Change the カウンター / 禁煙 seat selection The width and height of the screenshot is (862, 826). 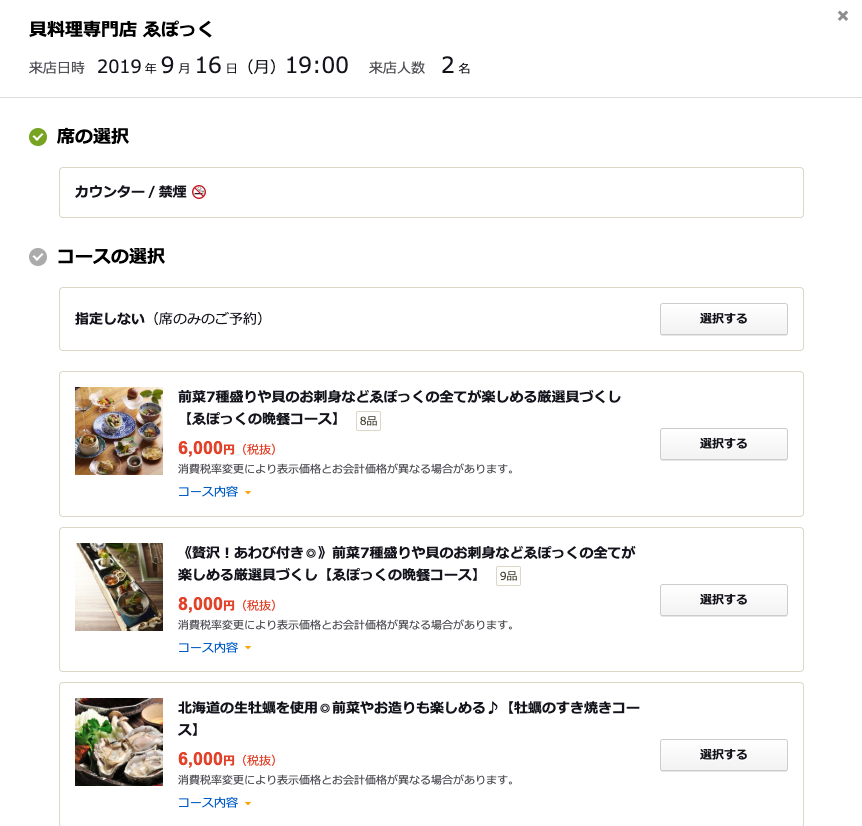point(431,192)
